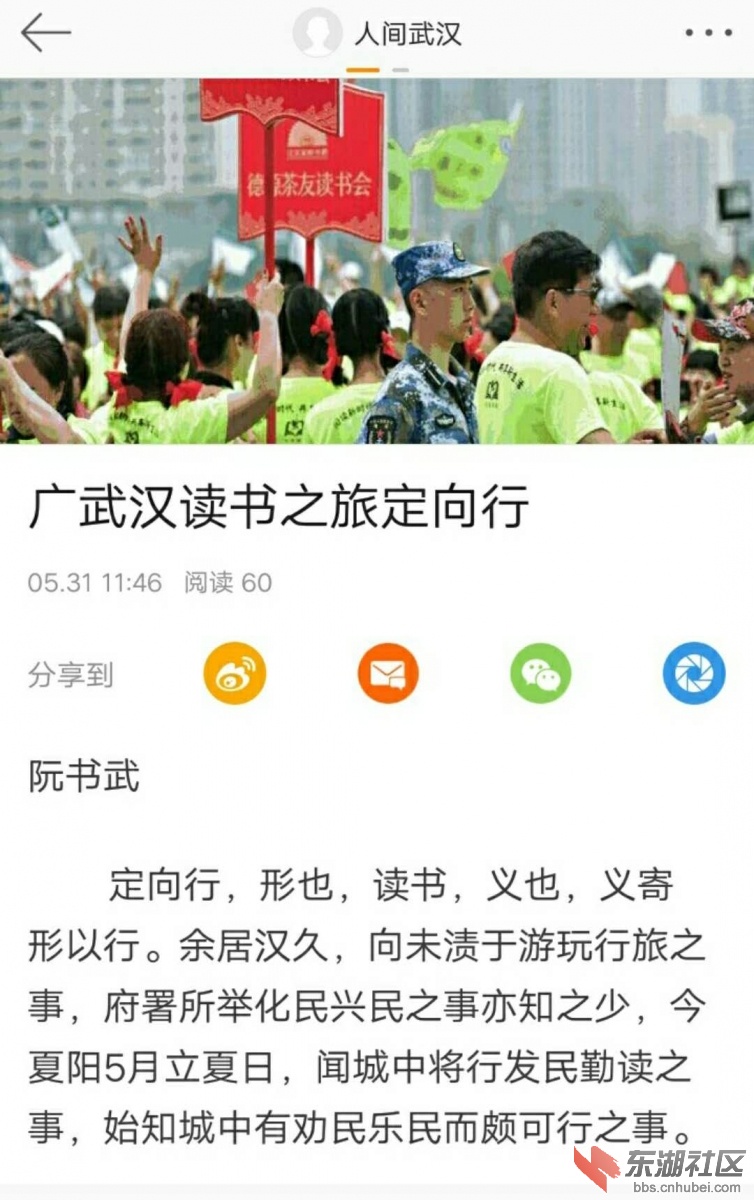Viewport: 754px width, 1200px height.
Task: Share the article to WeChat
Action: (x=540, y=673)
